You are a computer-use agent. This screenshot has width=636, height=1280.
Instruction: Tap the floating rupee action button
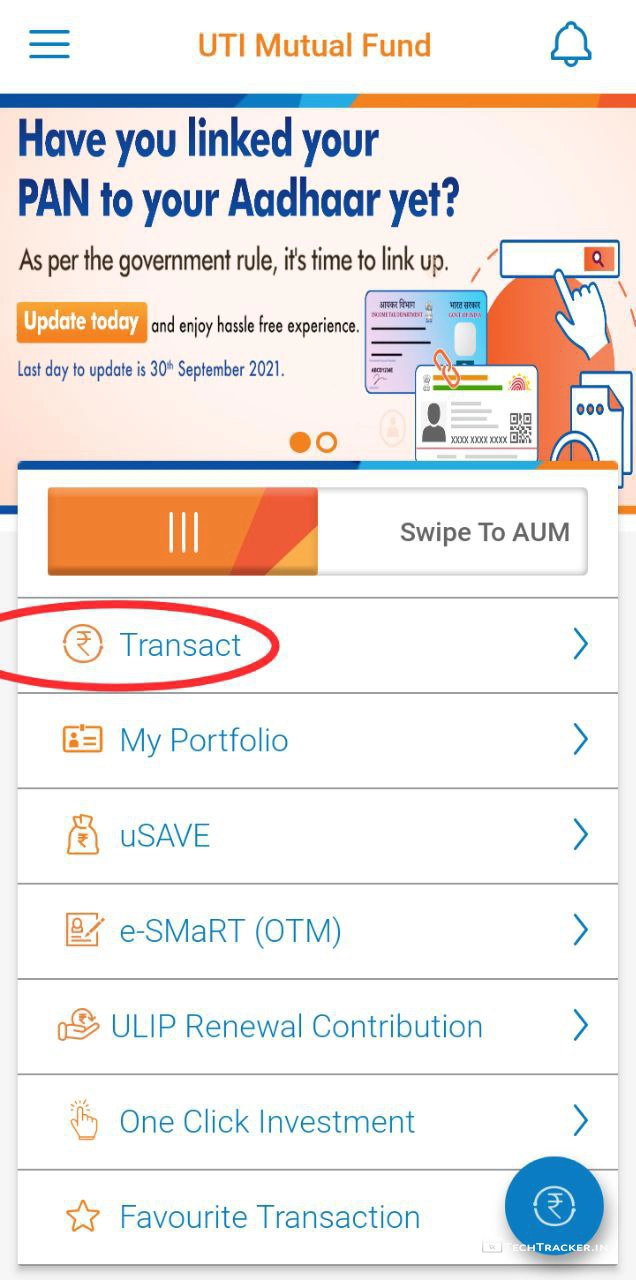point(554,1206)
